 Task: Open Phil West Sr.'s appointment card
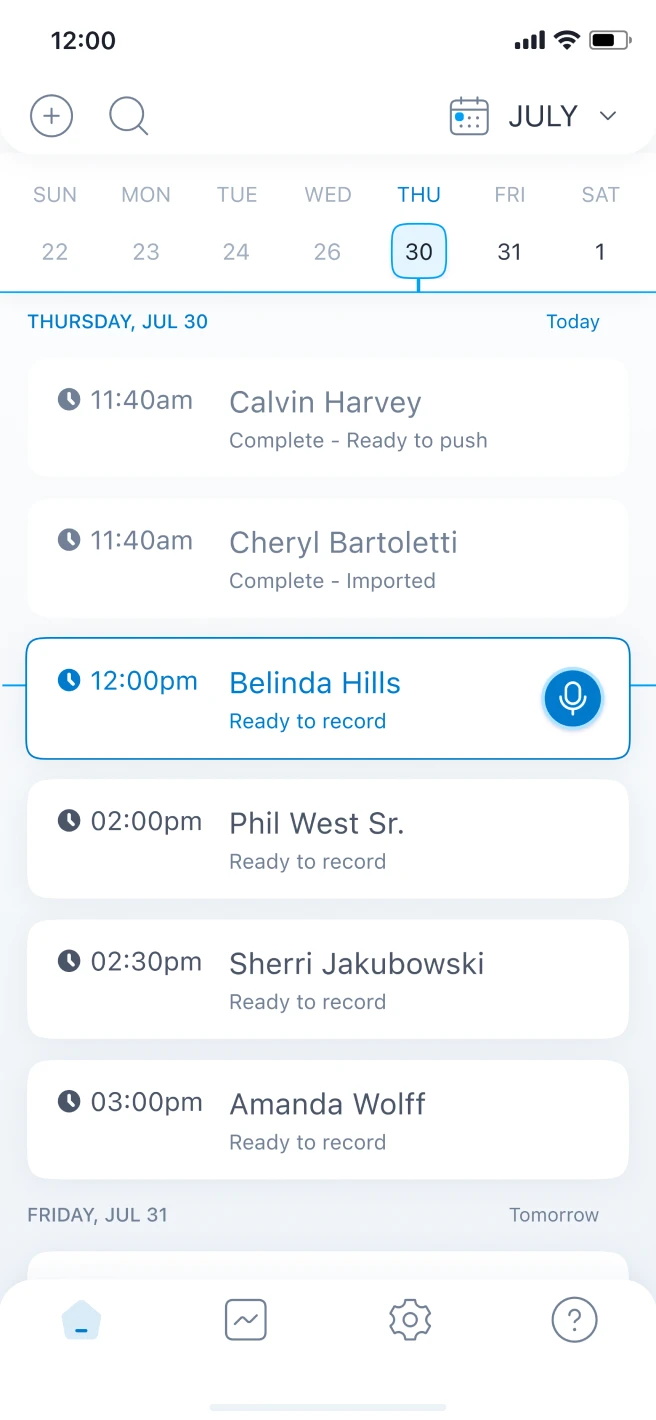328,839
